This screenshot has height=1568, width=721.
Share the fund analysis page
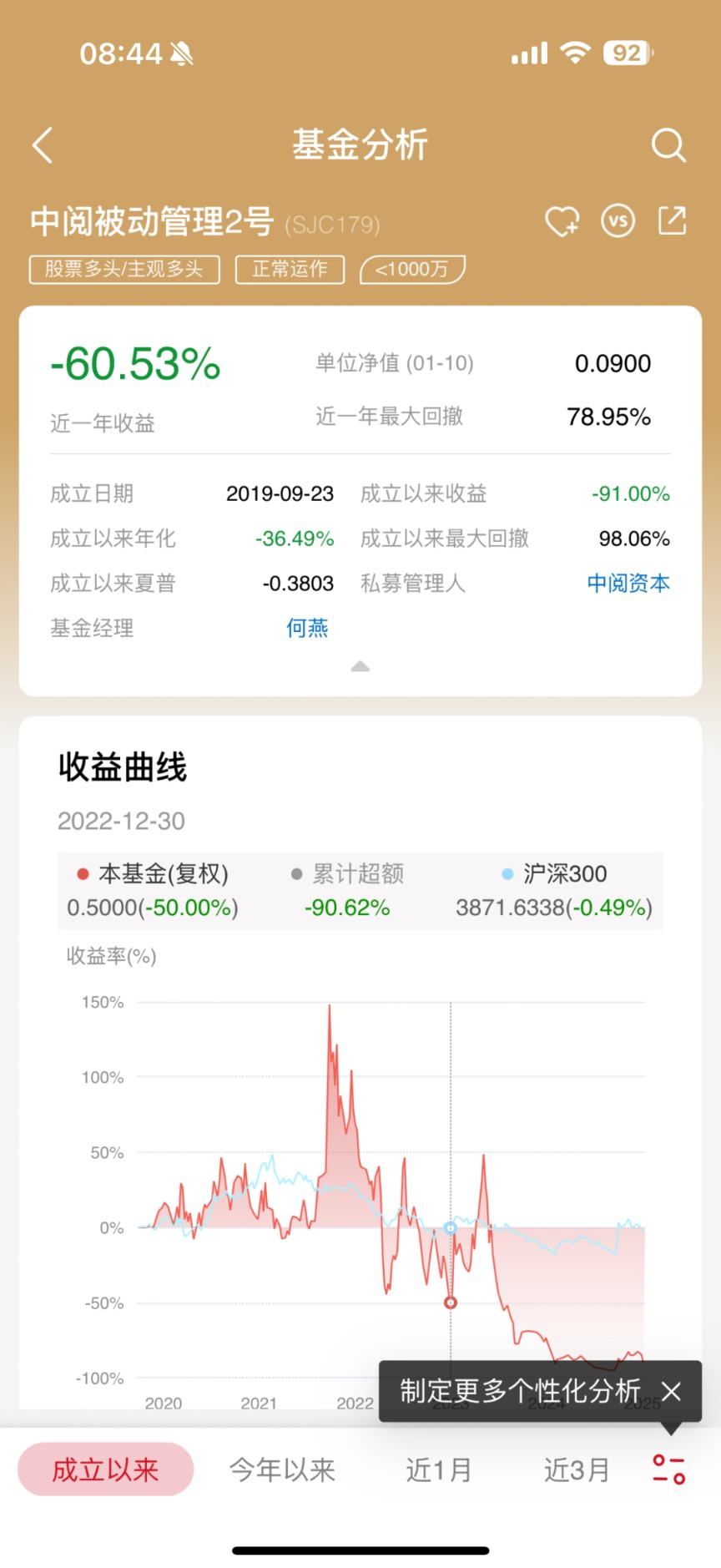672,221
